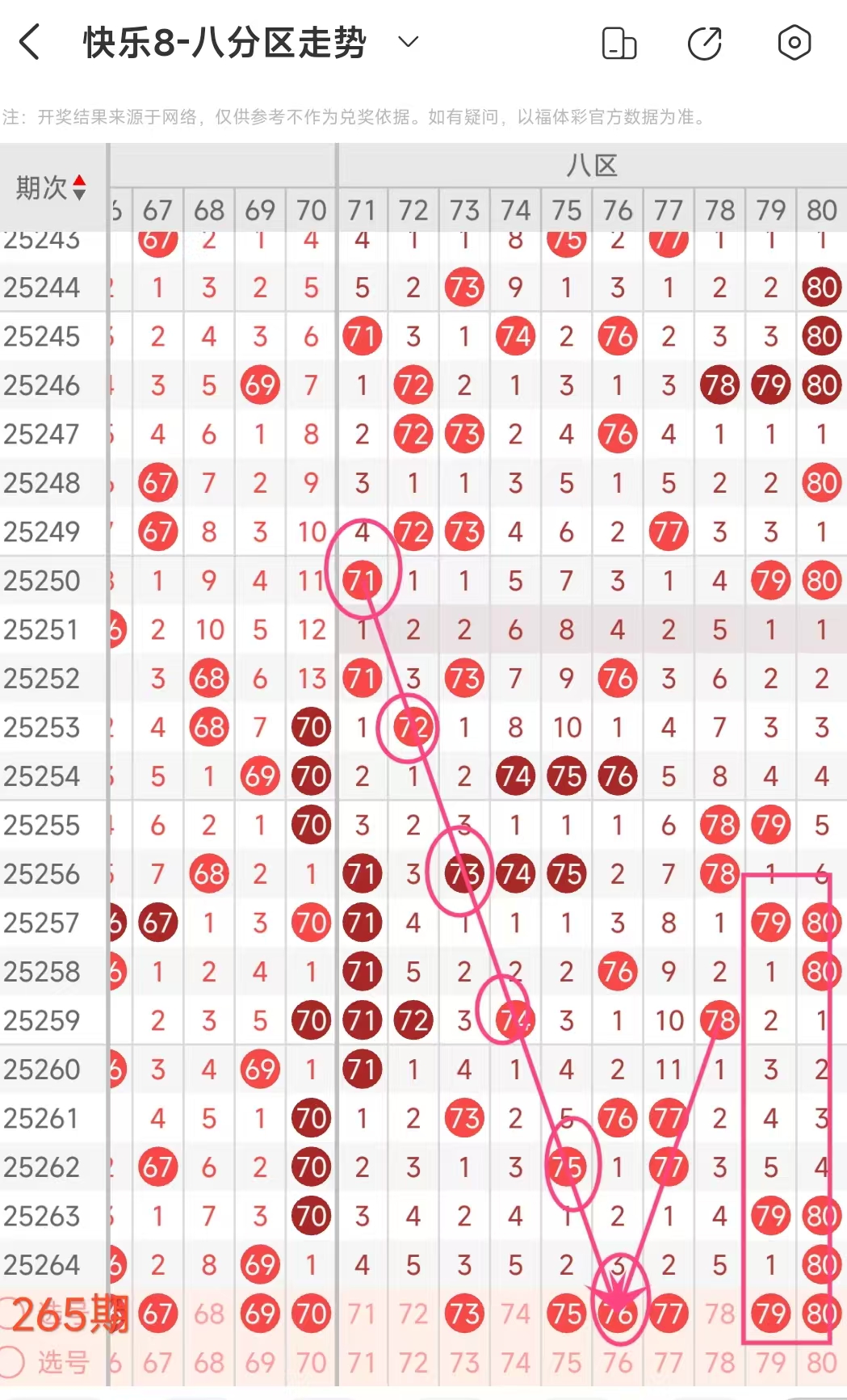Go back with the top-left arrow
847x1400 pixels.
[x=30, y=42]
